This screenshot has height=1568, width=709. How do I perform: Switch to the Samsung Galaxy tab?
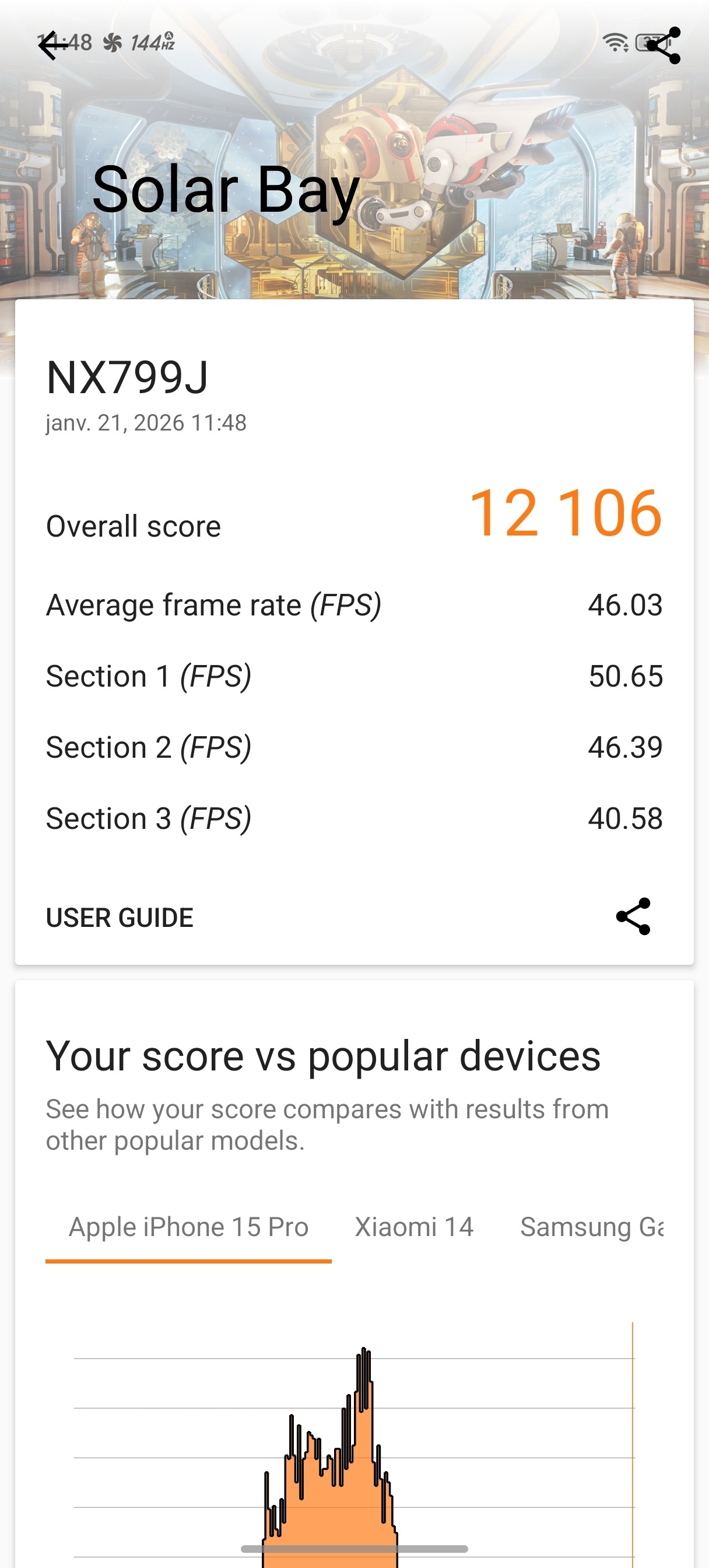(590, 1227)
